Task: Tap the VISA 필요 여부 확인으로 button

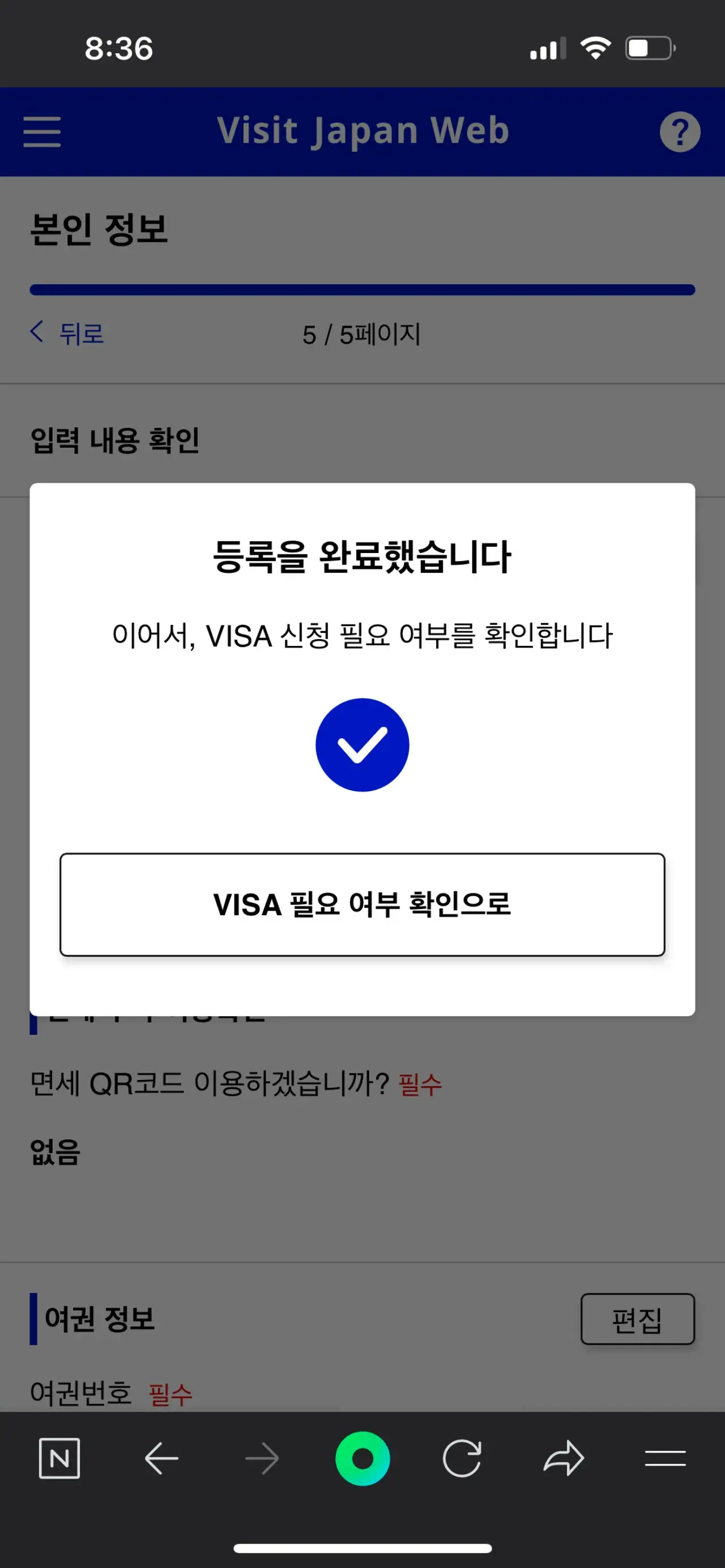Action: pyautogui.click(x=362, y=904)
